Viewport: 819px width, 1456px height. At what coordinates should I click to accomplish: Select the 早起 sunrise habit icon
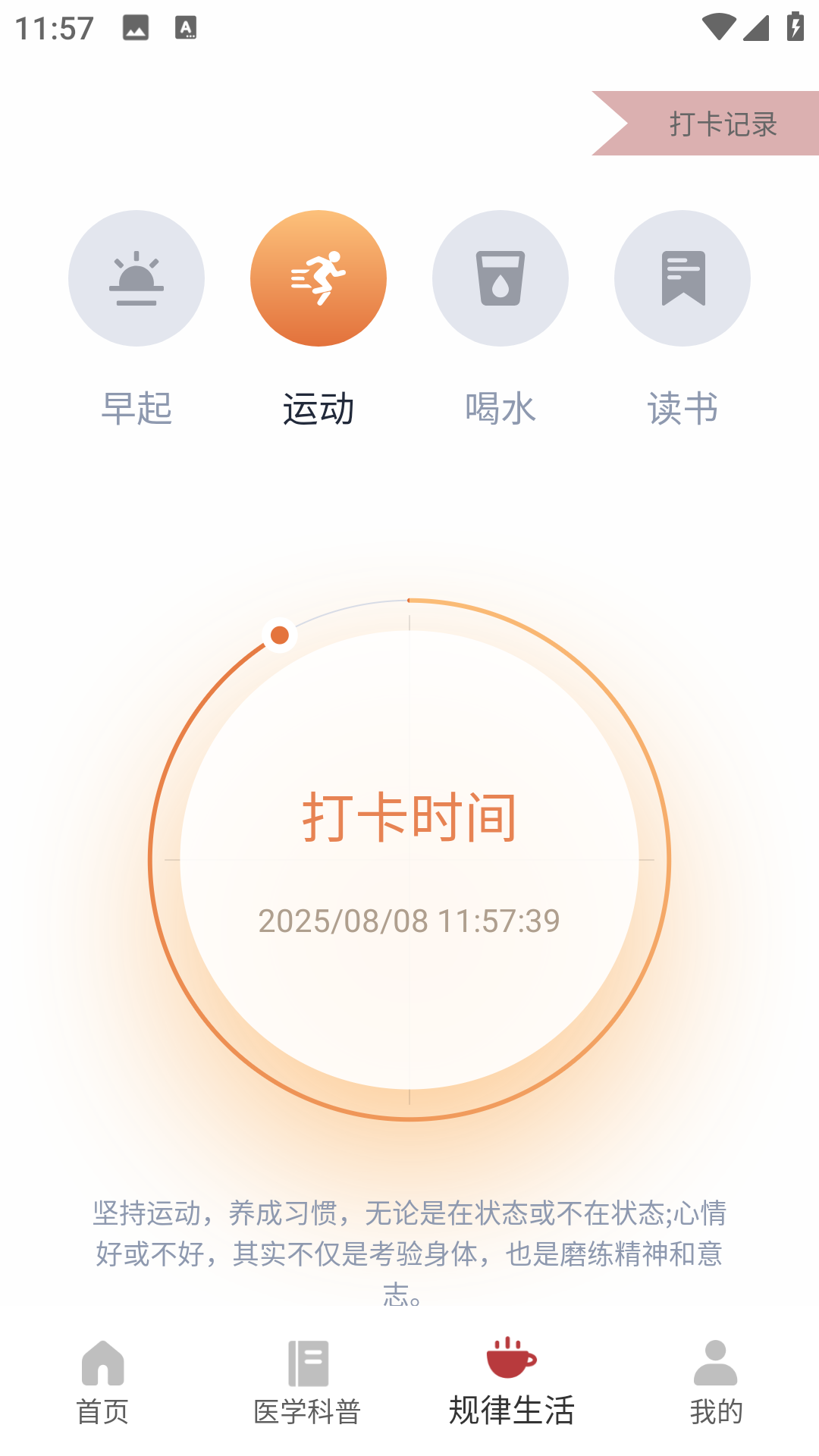pyautogui.click(x=136, y=278)
